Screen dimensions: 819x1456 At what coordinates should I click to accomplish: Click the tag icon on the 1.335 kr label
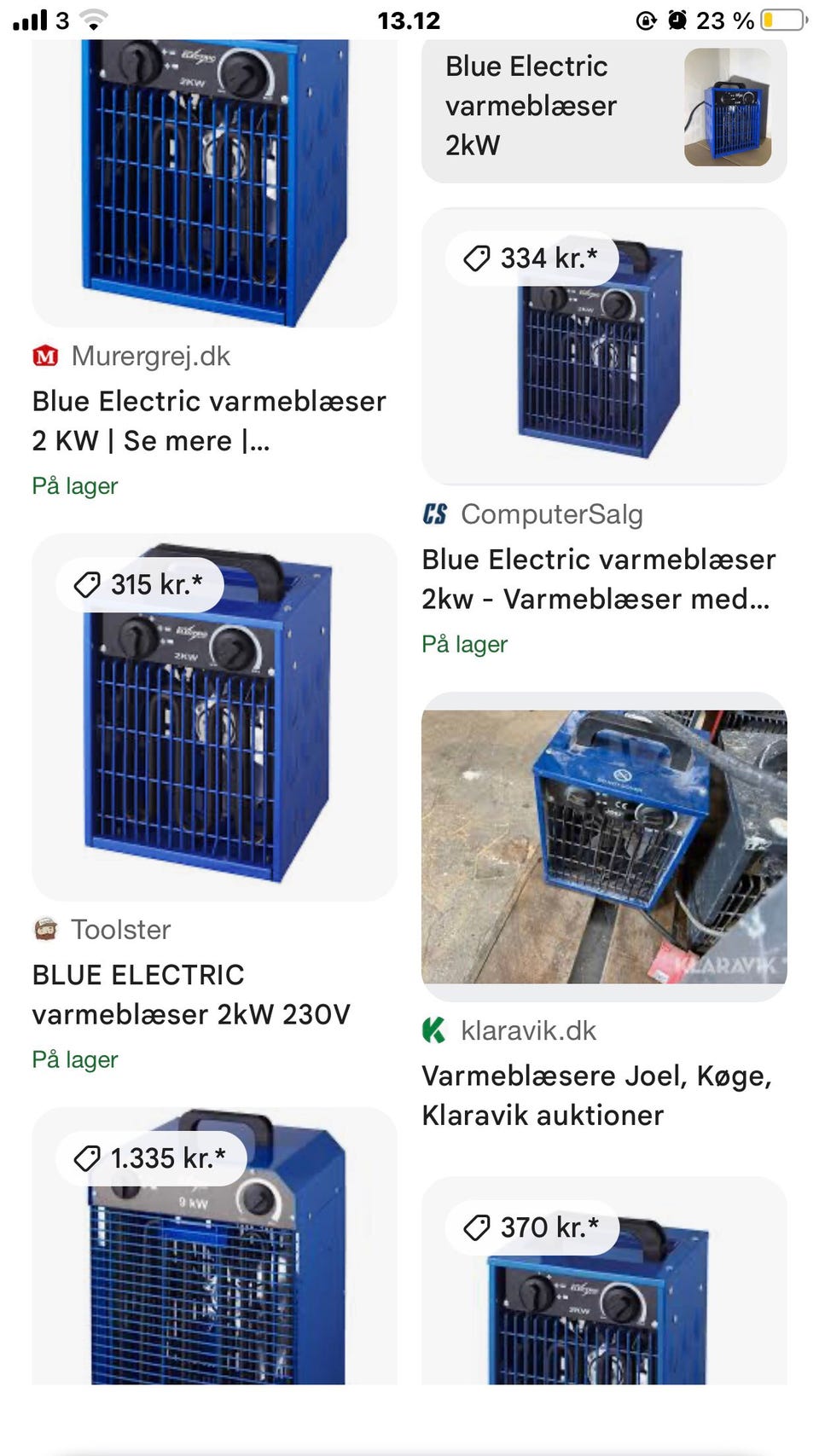coord(85,1157)
